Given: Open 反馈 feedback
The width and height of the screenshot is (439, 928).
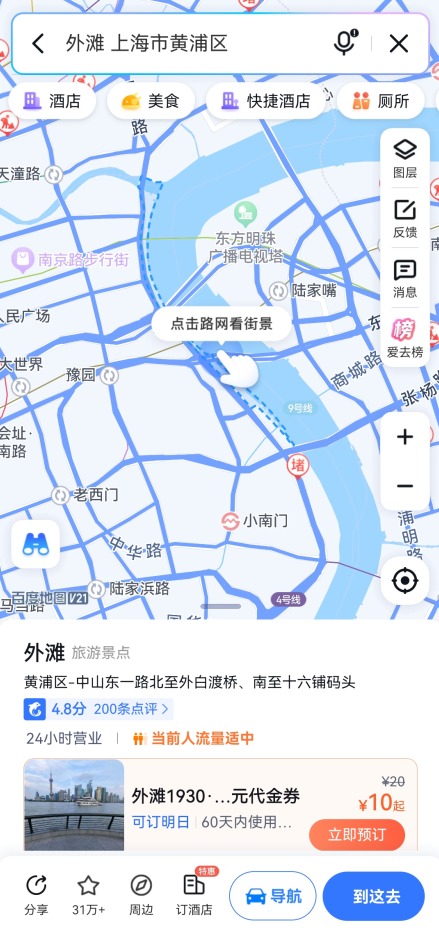Looking at the screenshot, I should click(405, 218).
